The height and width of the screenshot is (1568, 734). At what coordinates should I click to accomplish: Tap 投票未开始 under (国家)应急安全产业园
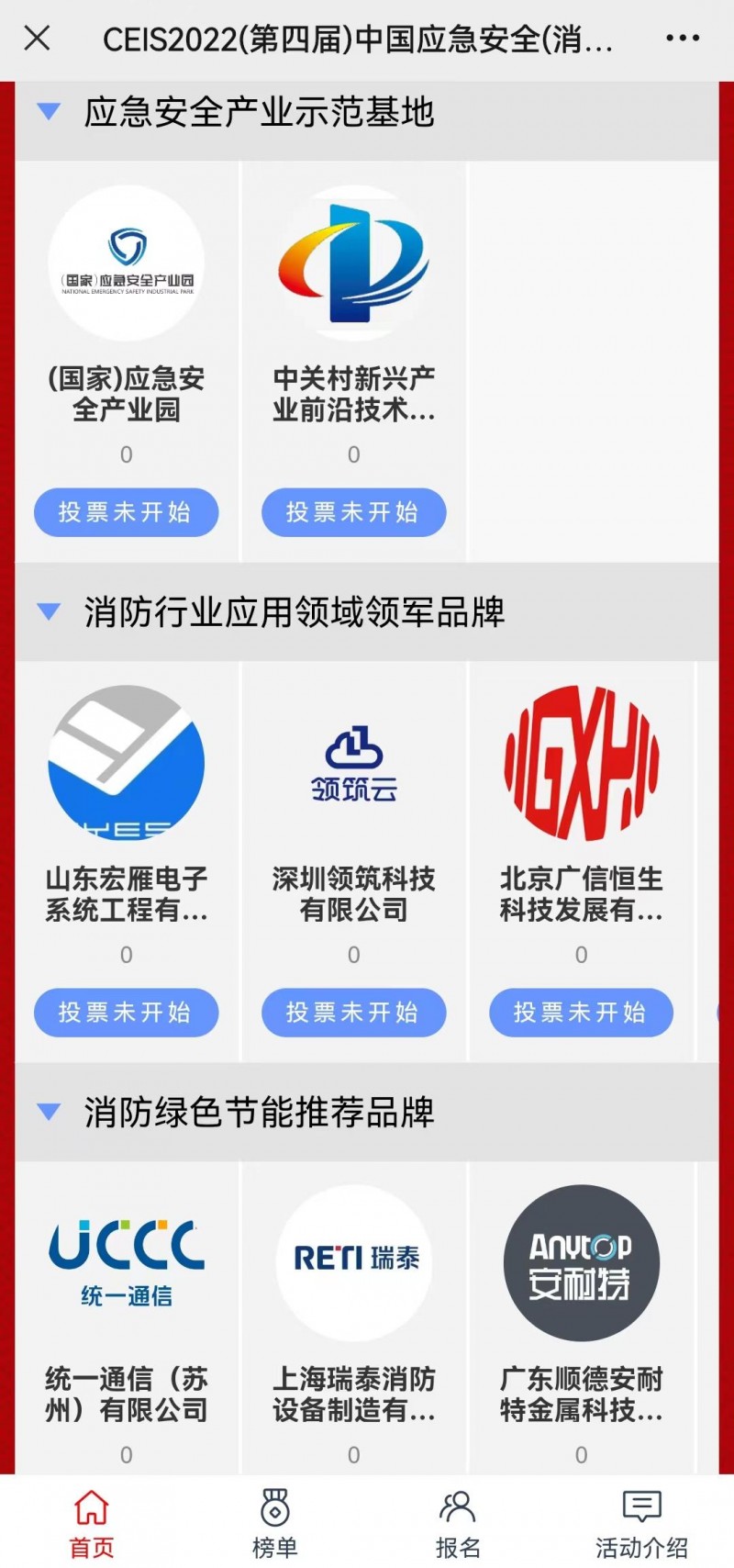(127, 512)
